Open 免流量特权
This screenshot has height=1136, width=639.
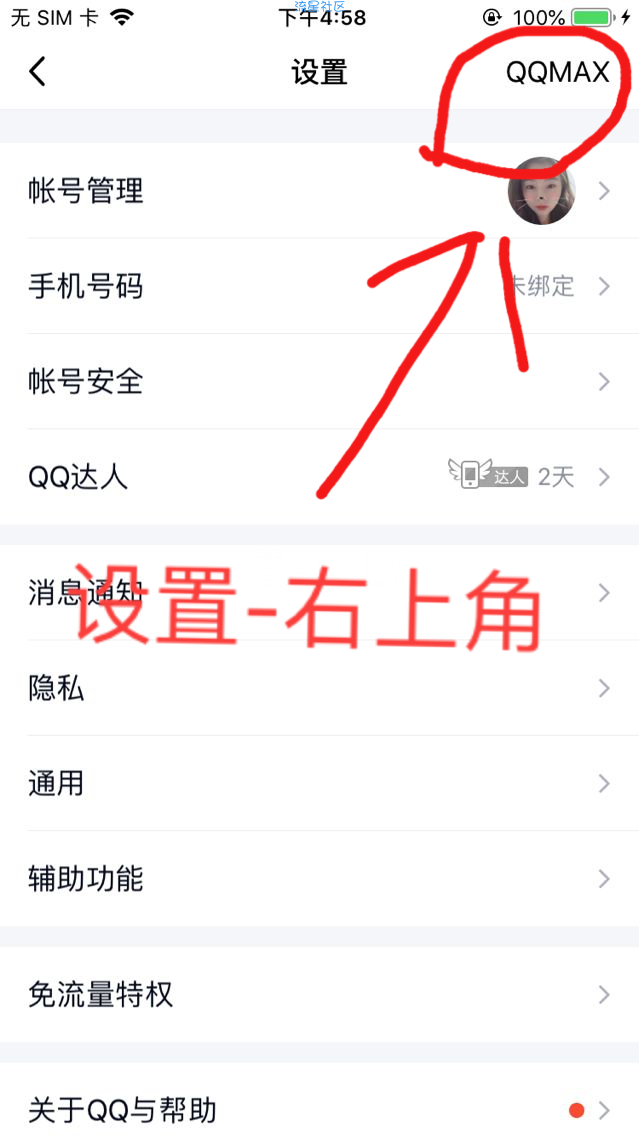point(320,995)
